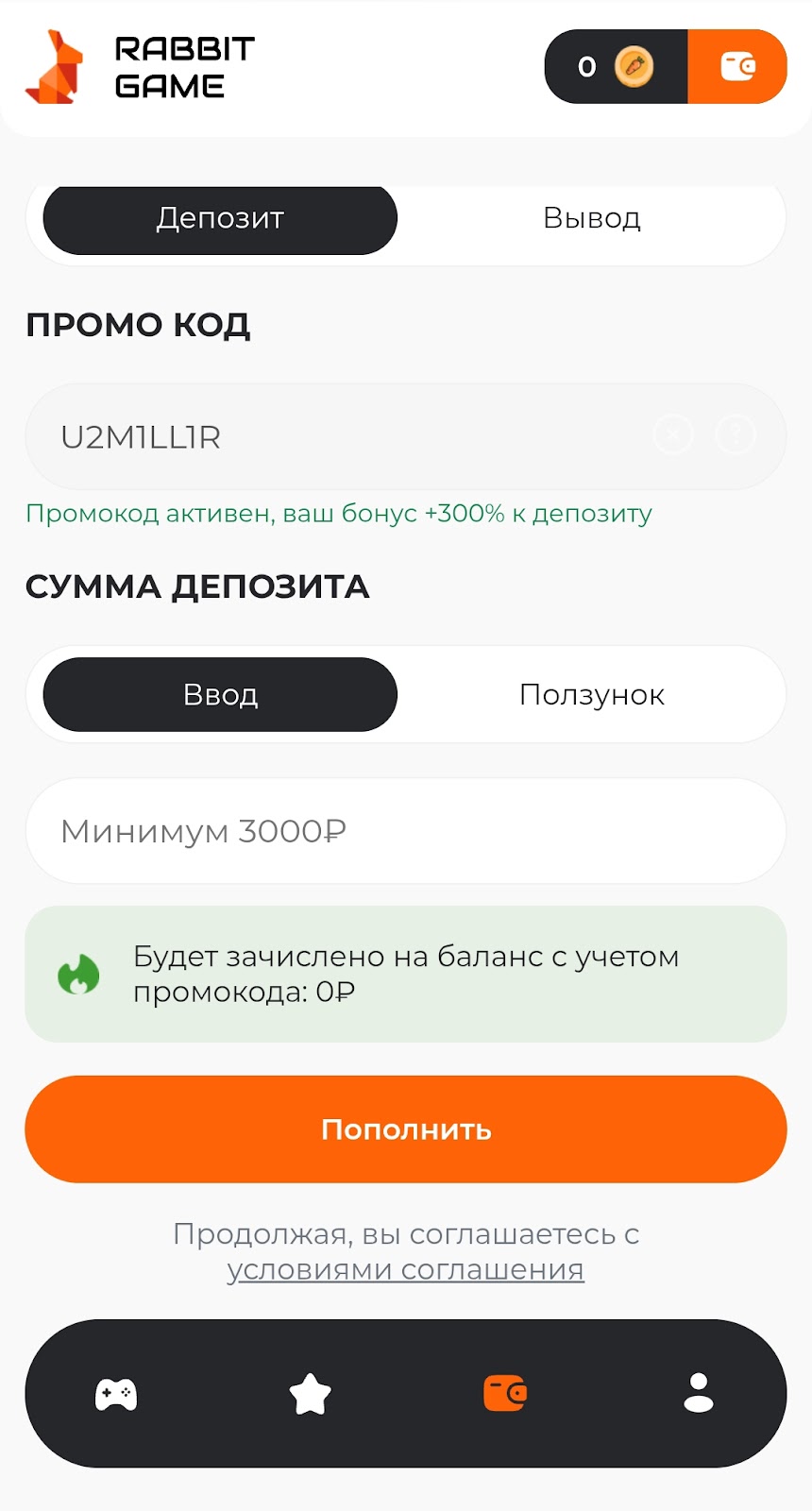Screen dimensions: 812x1511
Task: Switch deposit amount mode to Ползунок
Action: (x=592, y=695)
